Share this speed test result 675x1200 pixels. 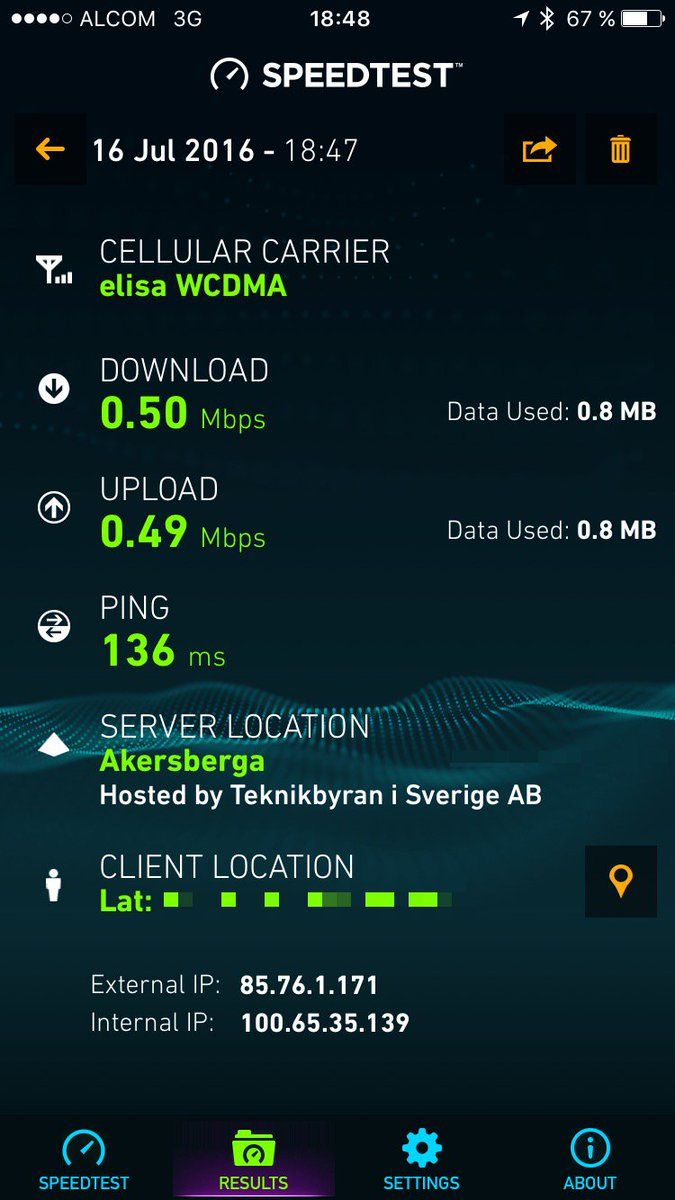point(539,150)
